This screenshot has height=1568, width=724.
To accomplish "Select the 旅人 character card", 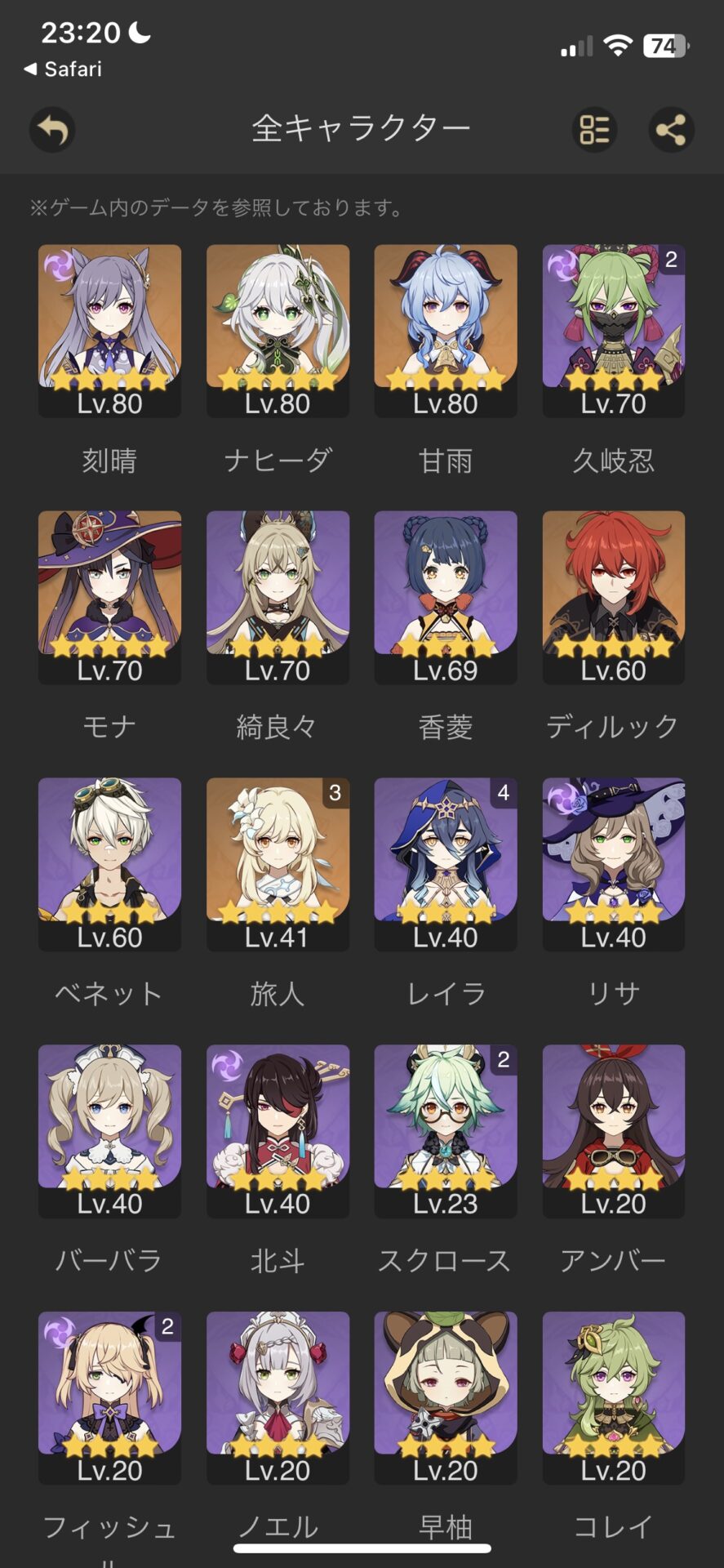I will click(x=278, y=864).
